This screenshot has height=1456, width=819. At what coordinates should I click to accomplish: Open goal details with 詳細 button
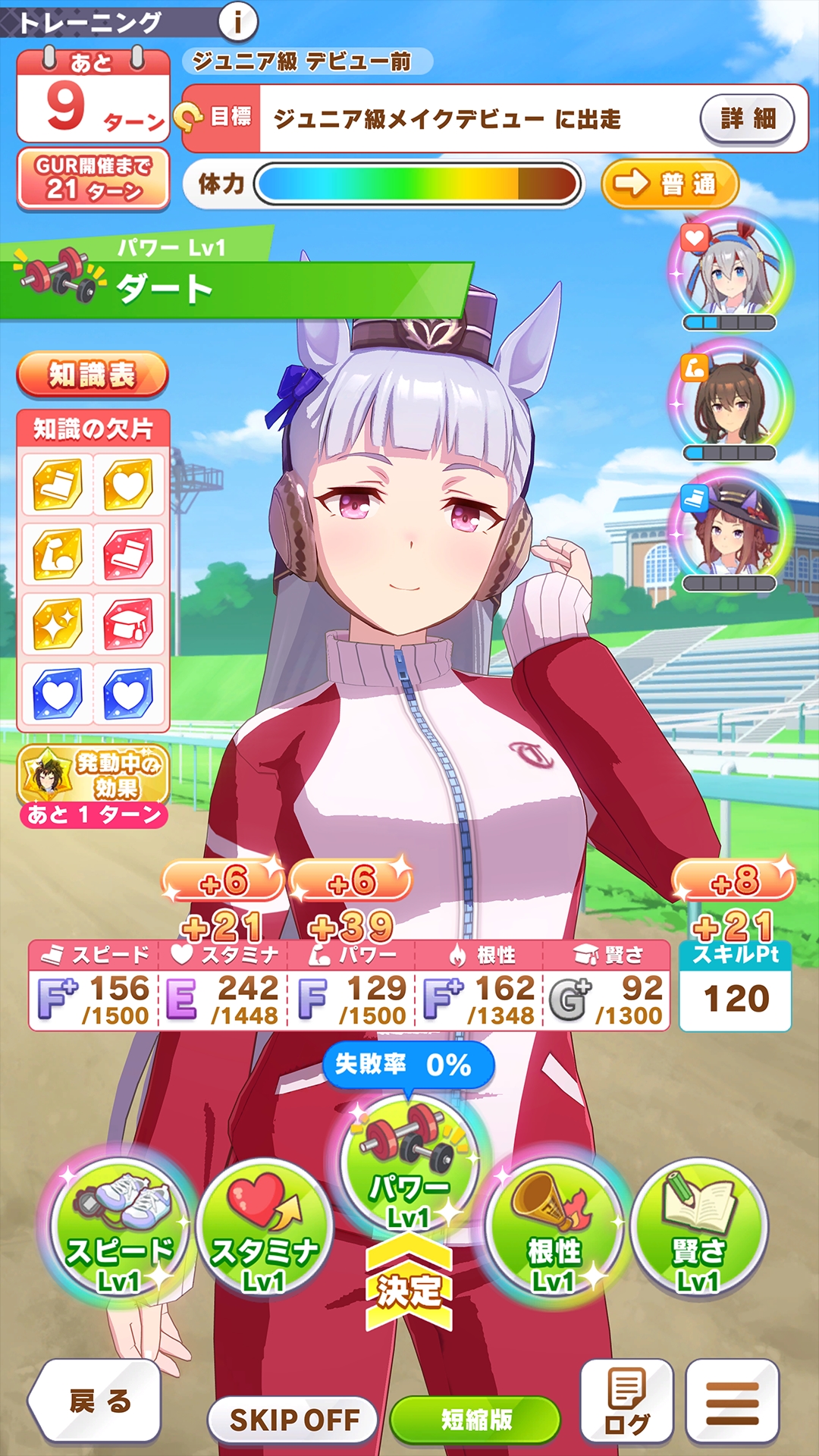pos(748,119)
